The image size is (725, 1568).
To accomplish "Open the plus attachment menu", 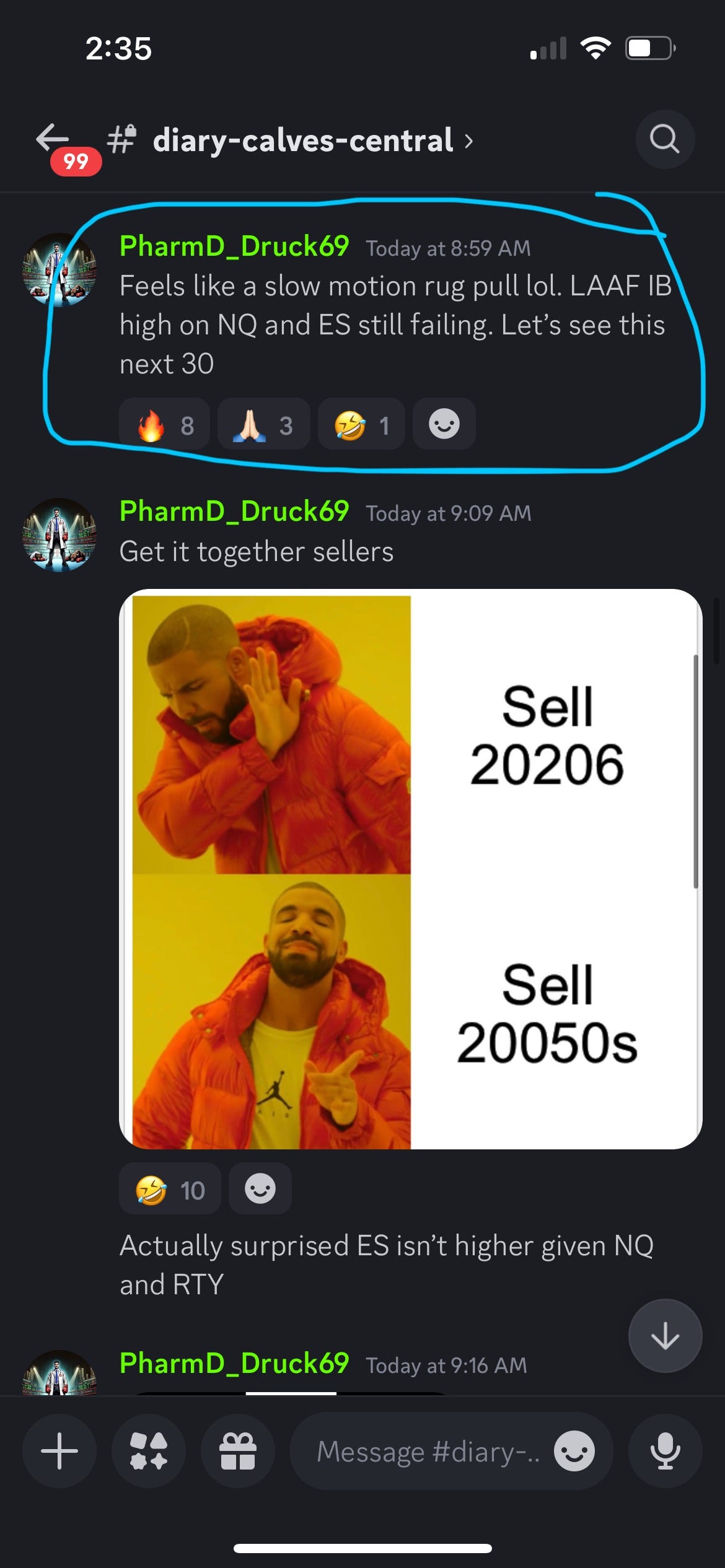I will [59, 1451].
